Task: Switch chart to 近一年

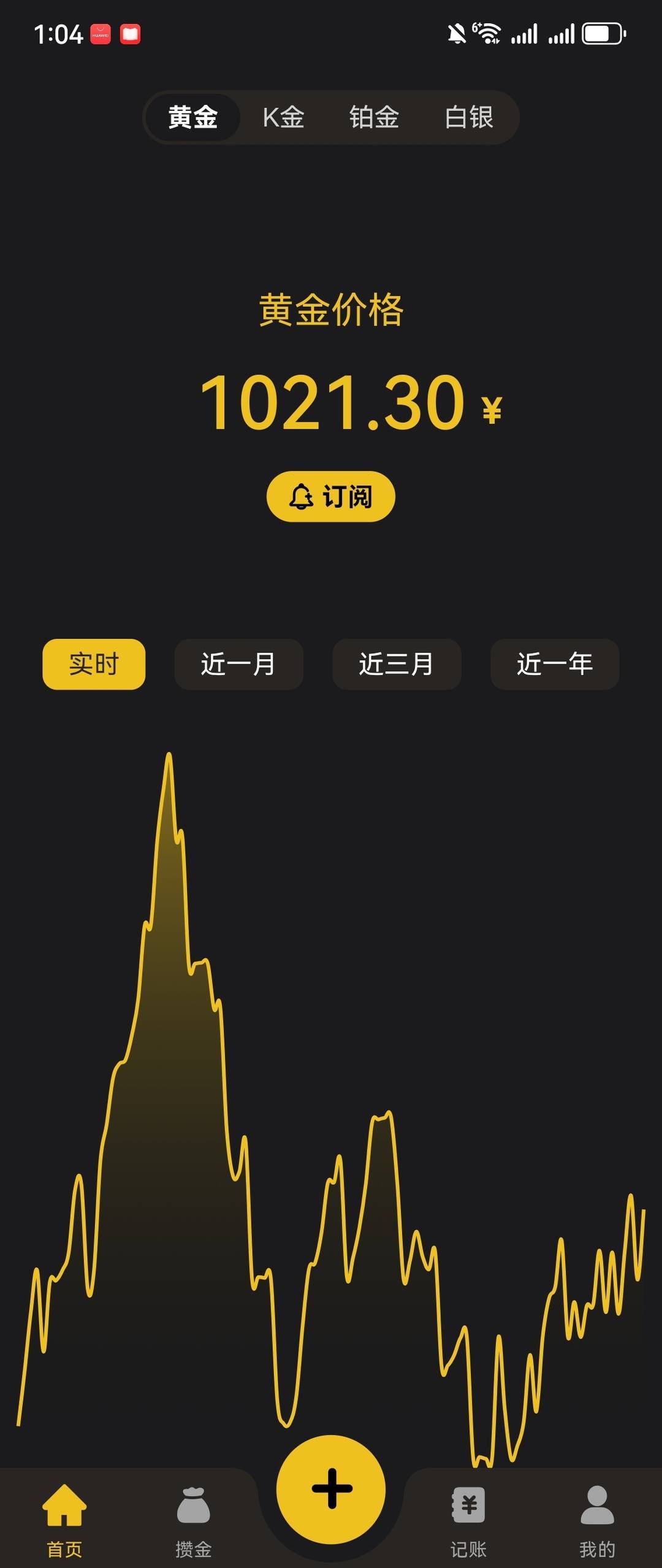Action: [555, 664]
